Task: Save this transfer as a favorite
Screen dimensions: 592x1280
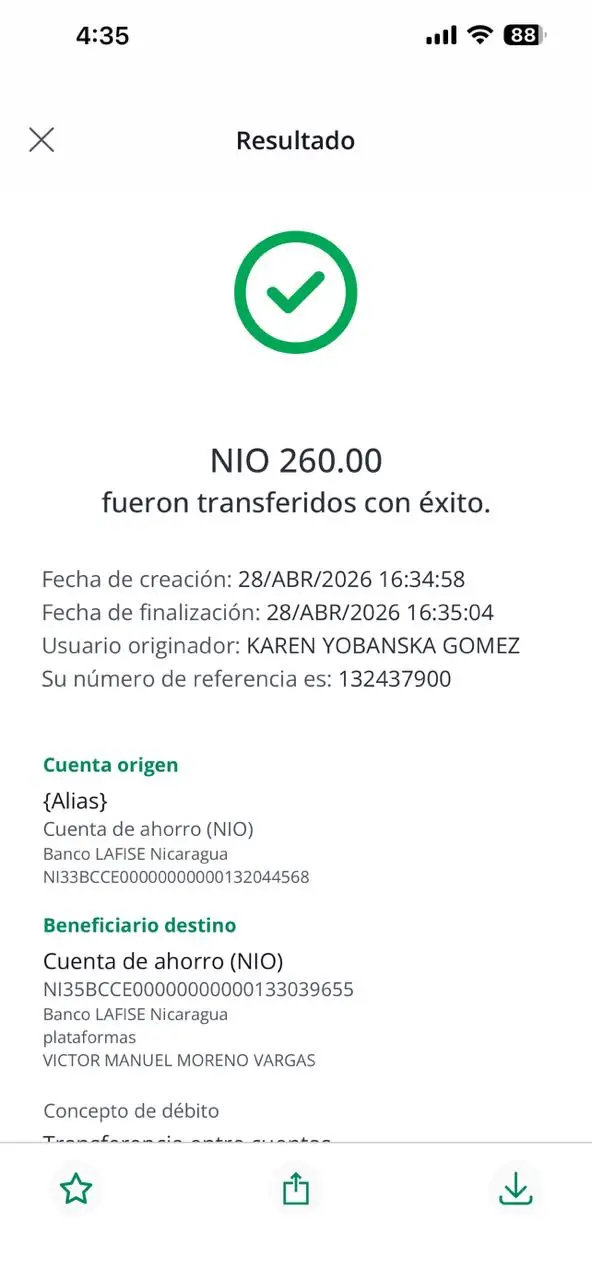Action: click(76, 1189)
